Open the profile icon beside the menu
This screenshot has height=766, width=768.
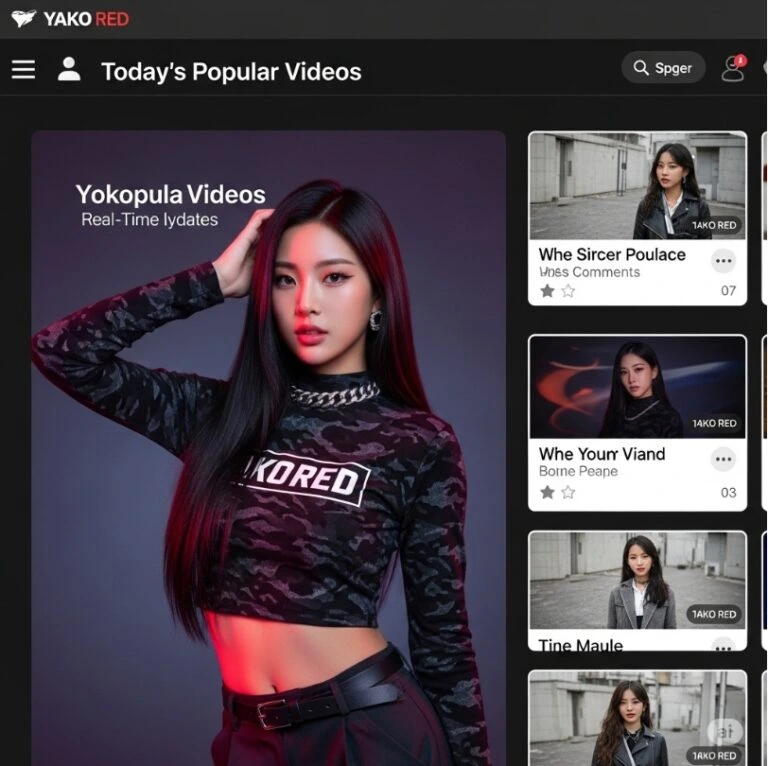[x=69, y=69]
